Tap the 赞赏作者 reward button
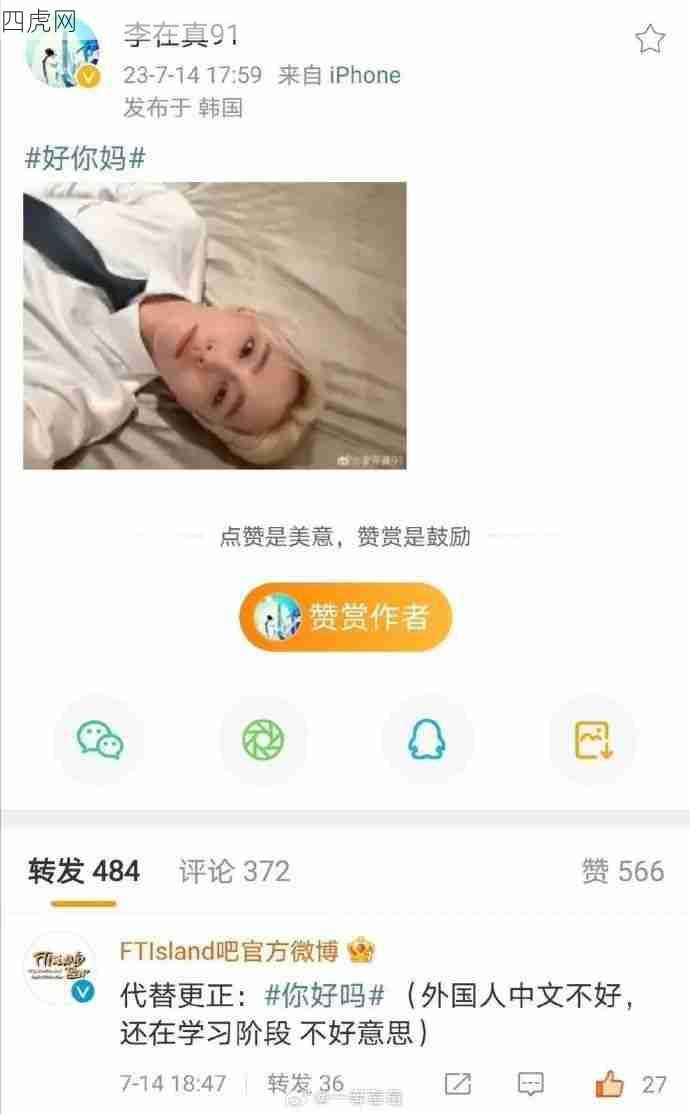This screenshot has height=1114, width=690. click(345, 617)
